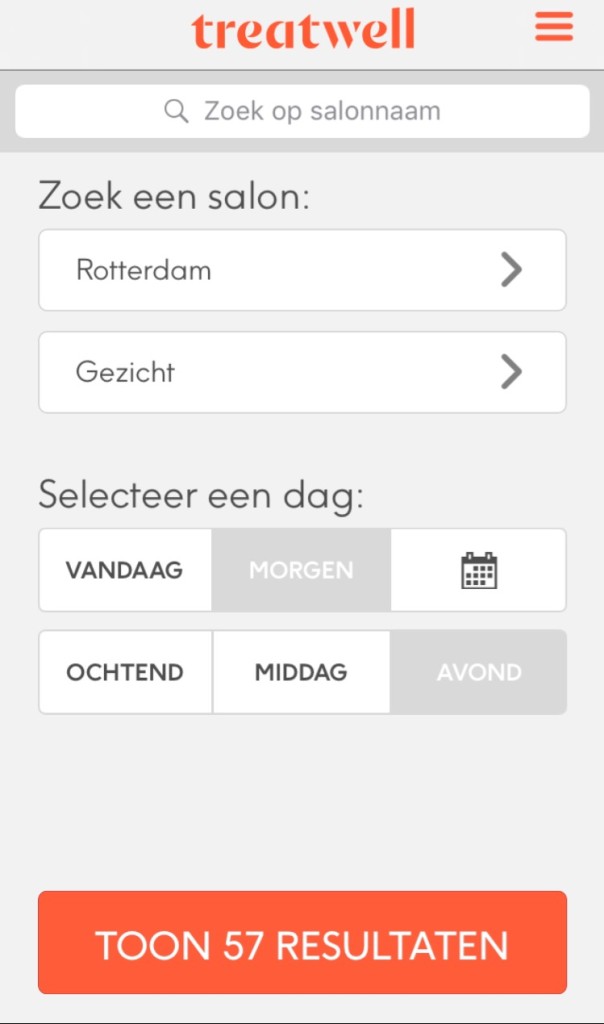Select Vandaag as the day

[125, 570]
